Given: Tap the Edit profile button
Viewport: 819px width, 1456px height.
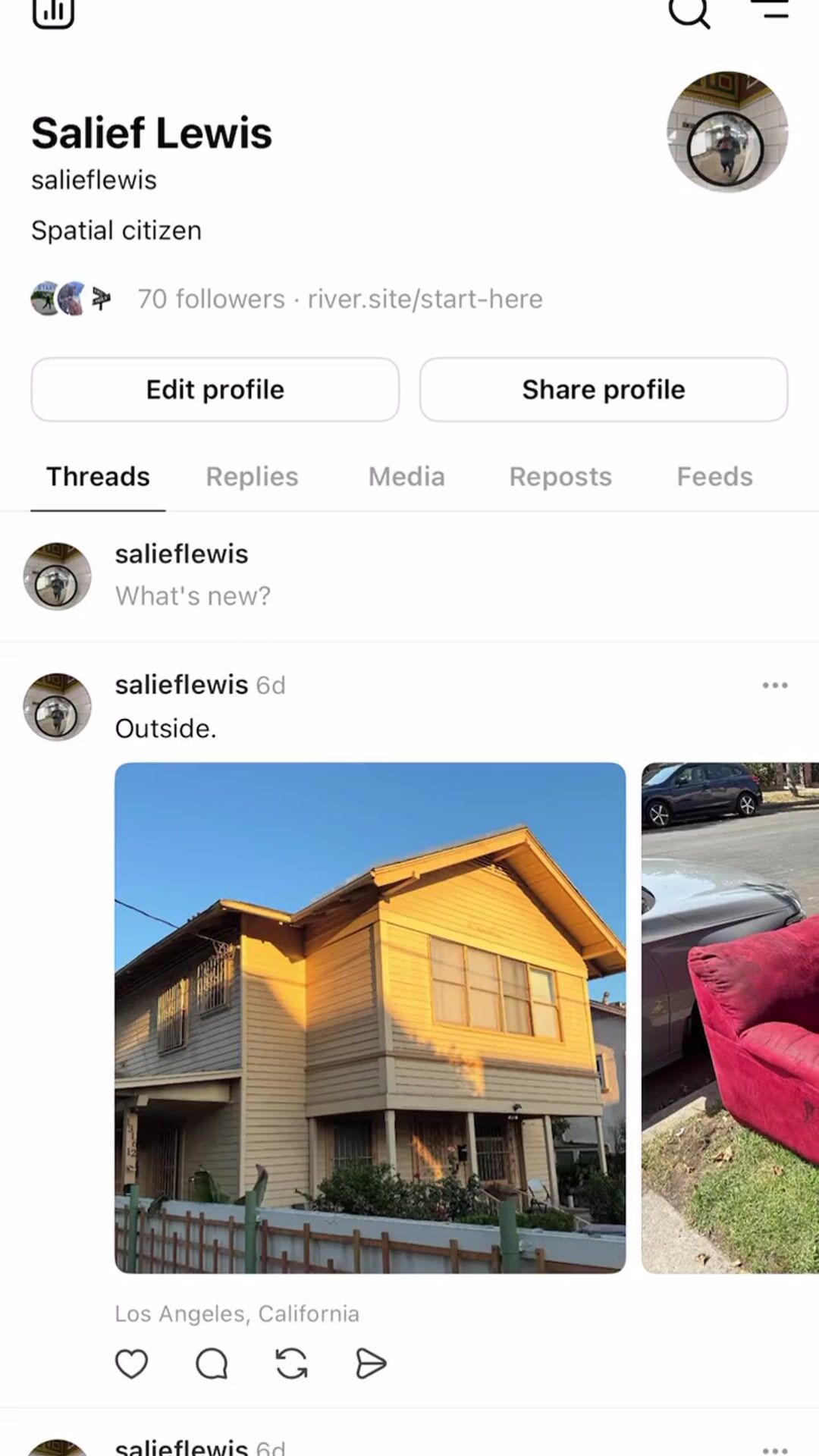Looking at the screenshot, I should 215,390.
